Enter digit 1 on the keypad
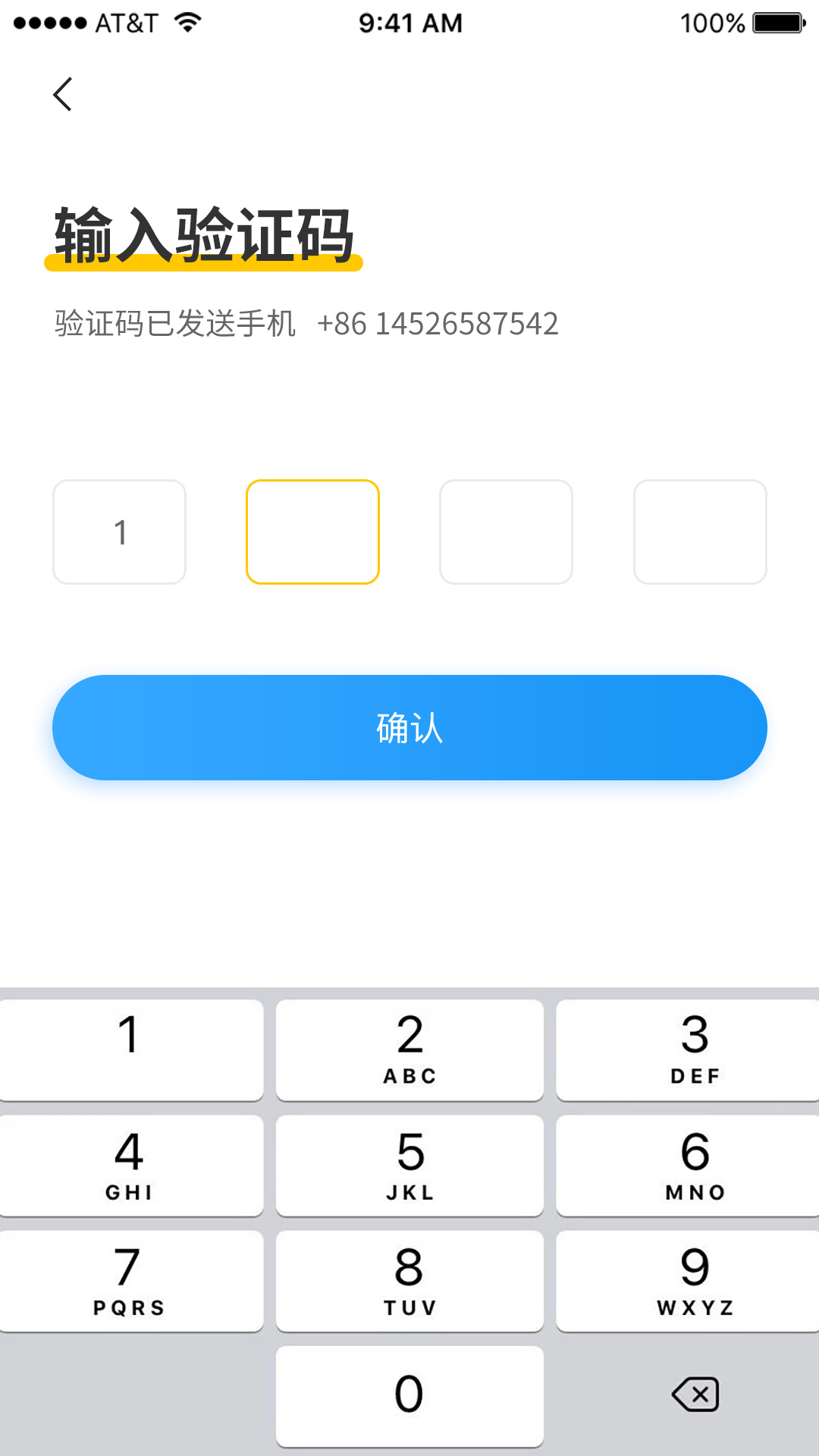This screenshot has height=1456, width=819. [x=130, y=1050]
